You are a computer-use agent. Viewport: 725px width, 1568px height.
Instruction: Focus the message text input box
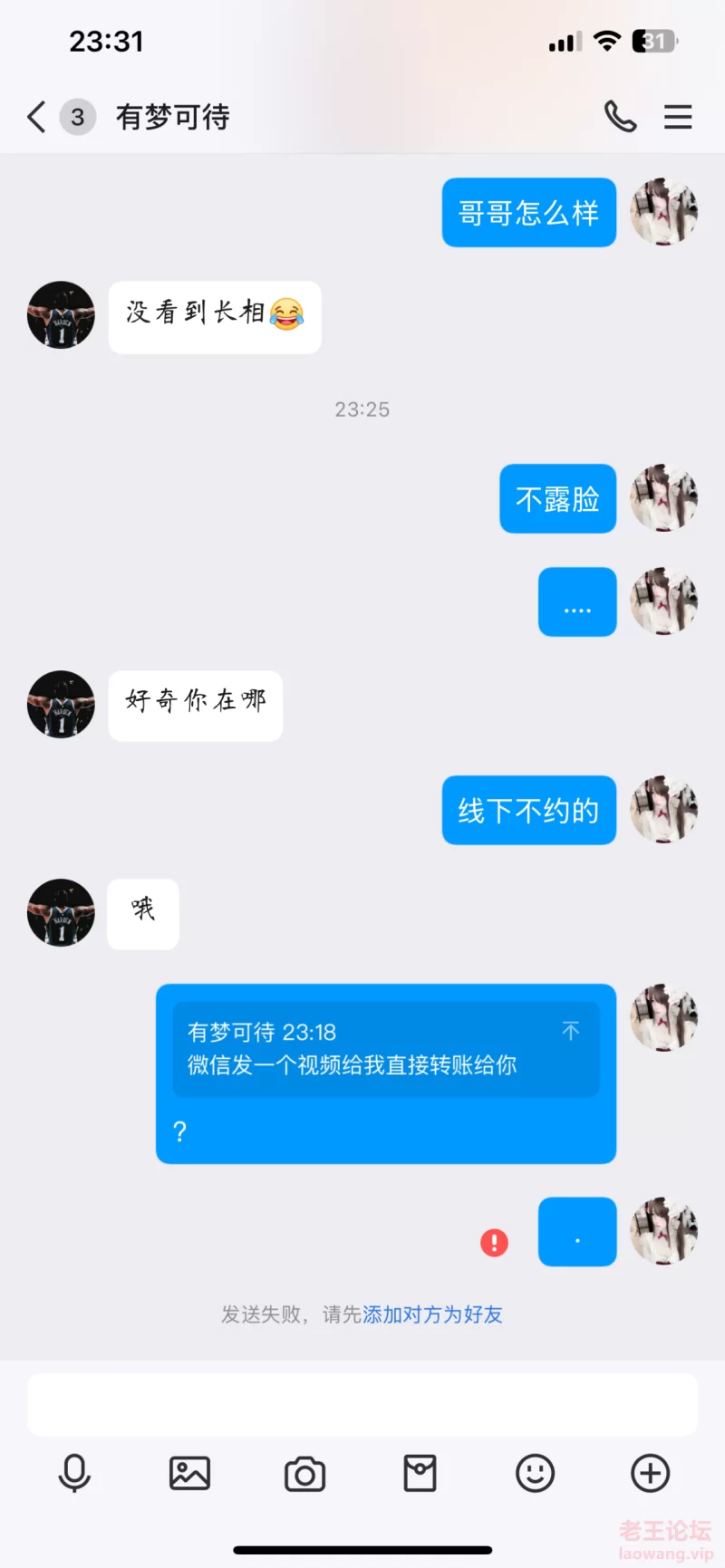(x=362, y=1404)
